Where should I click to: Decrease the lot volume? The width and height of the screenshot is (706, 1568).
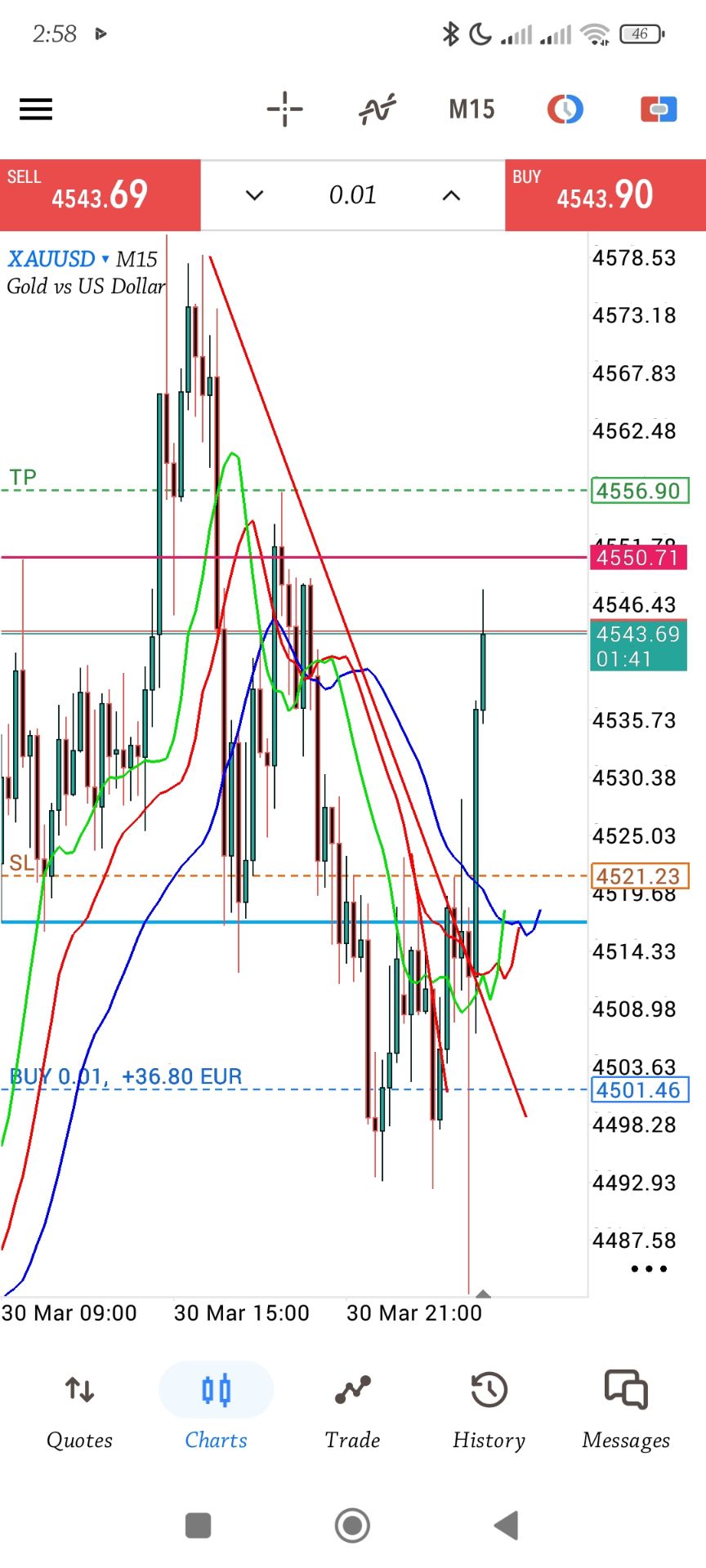pos(255,195)
